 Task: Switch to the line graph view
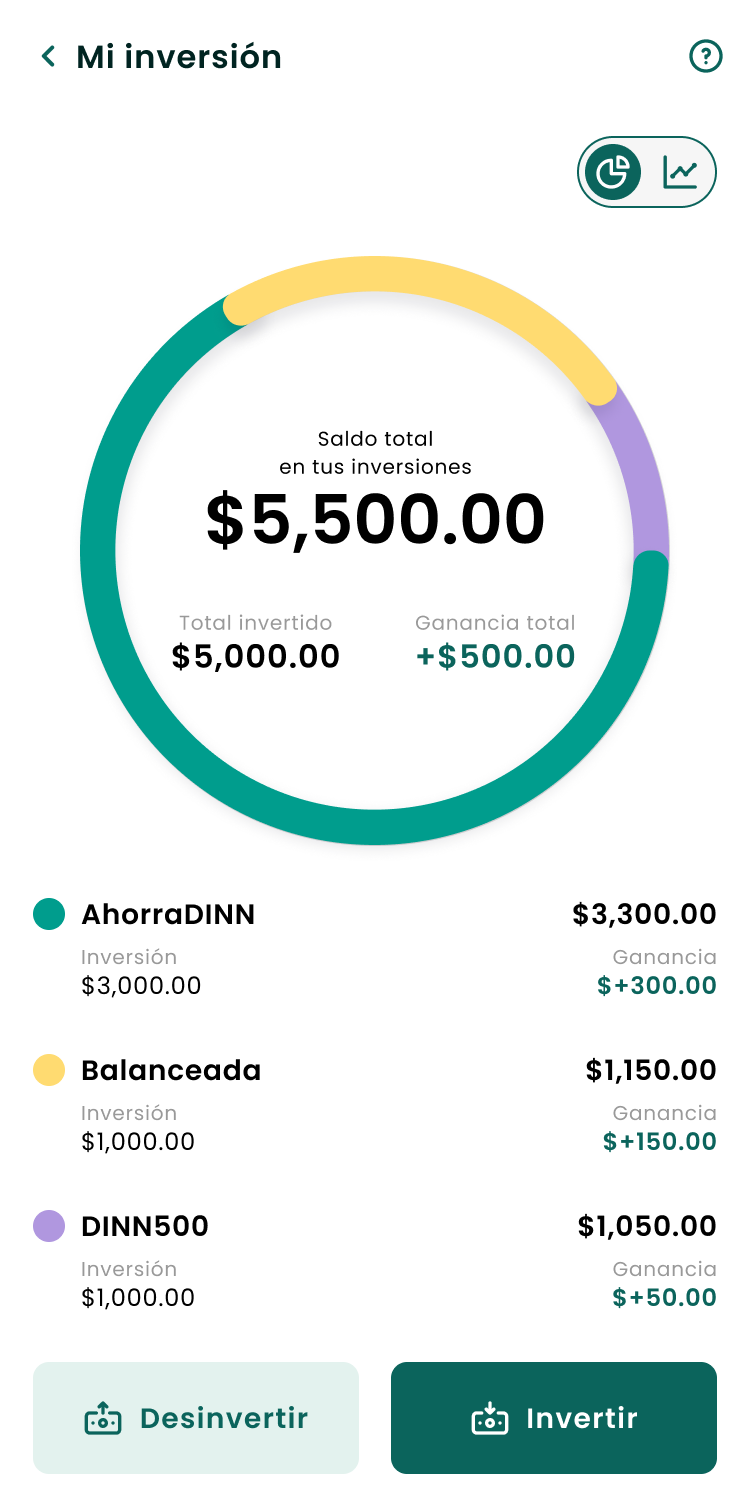680,172
